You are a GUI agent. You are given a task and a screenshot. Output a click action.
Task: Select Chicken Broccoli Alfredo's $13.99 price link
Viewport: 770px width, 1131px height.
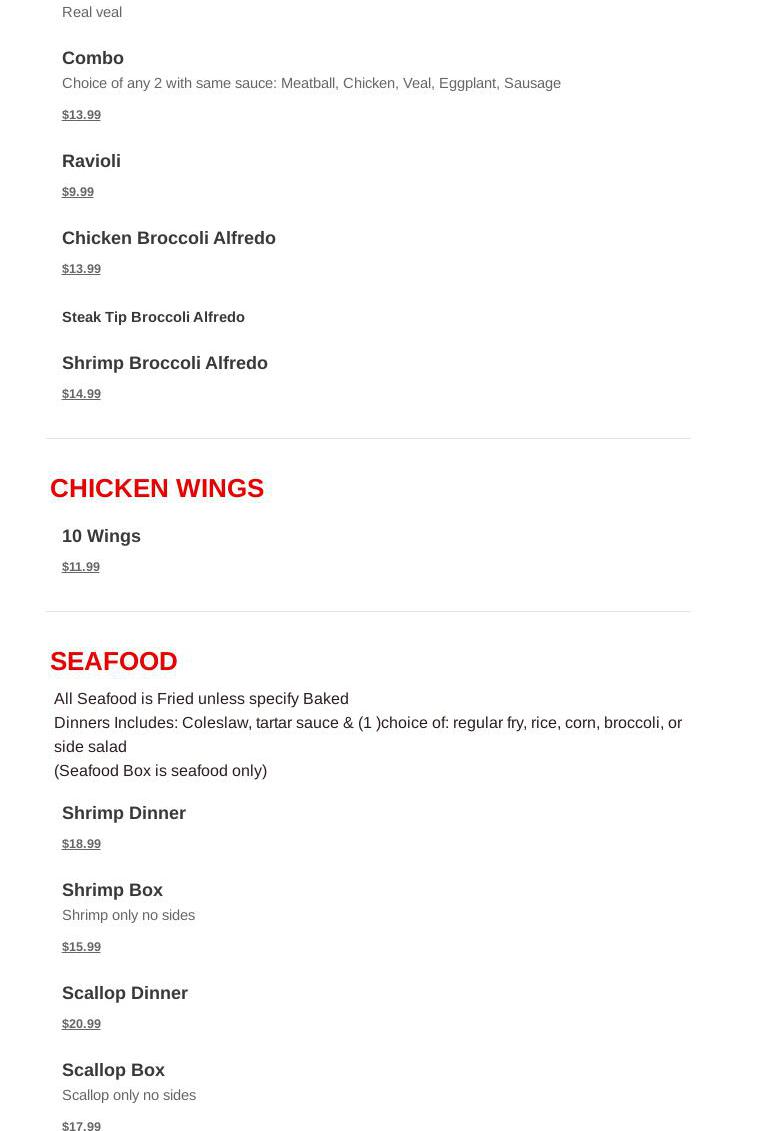[x=81, y=269]
